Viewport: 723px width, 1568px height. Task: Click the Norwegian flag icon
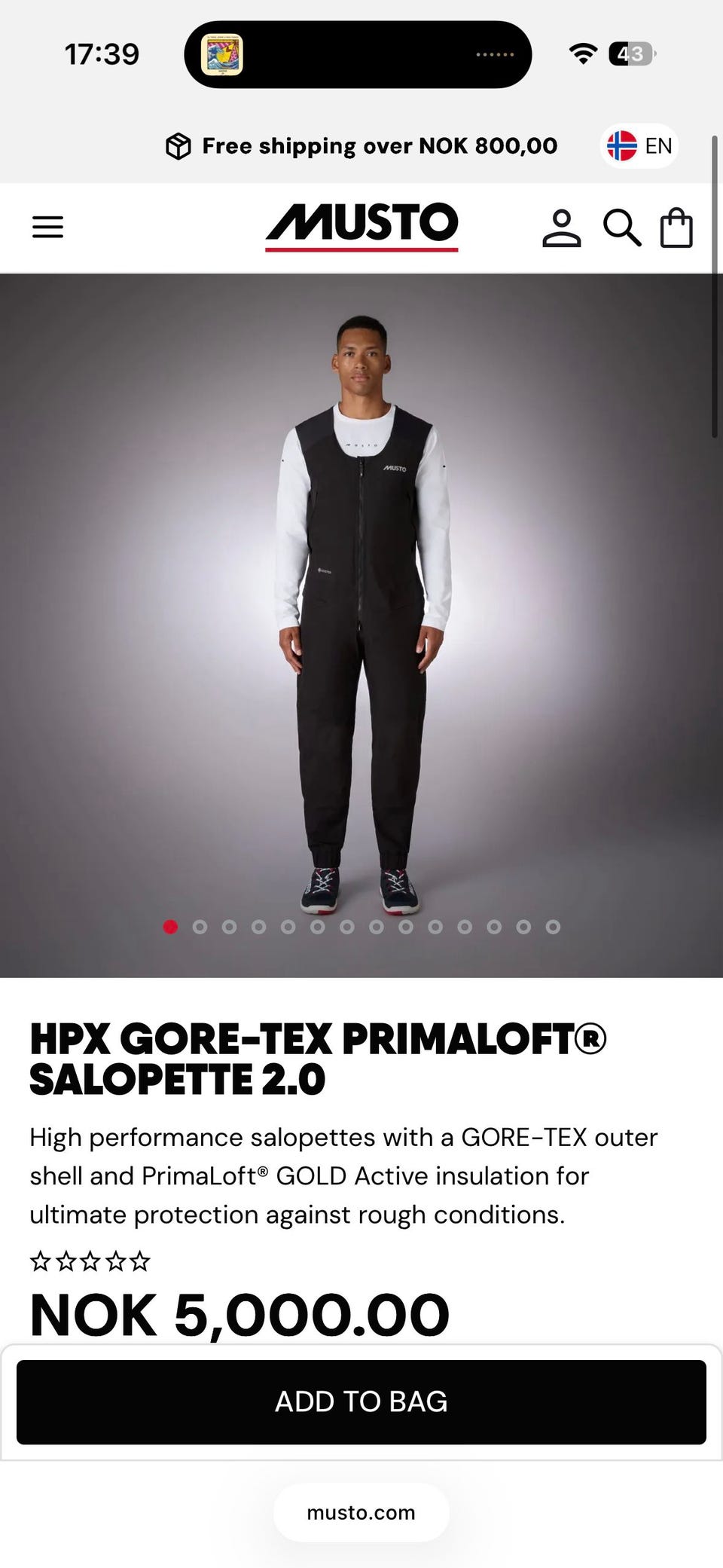pos(622,145)
